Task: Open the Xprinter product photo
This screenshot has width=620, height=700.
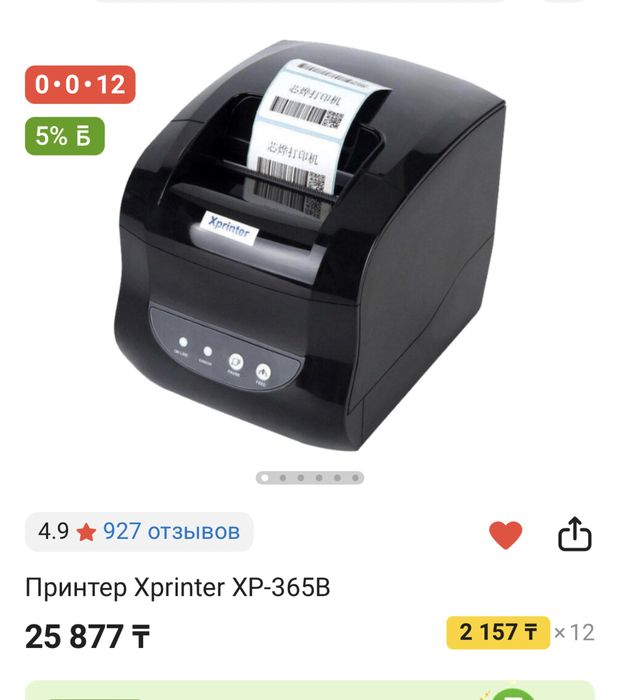Action: pyautogui.click(x=310, y=250)
